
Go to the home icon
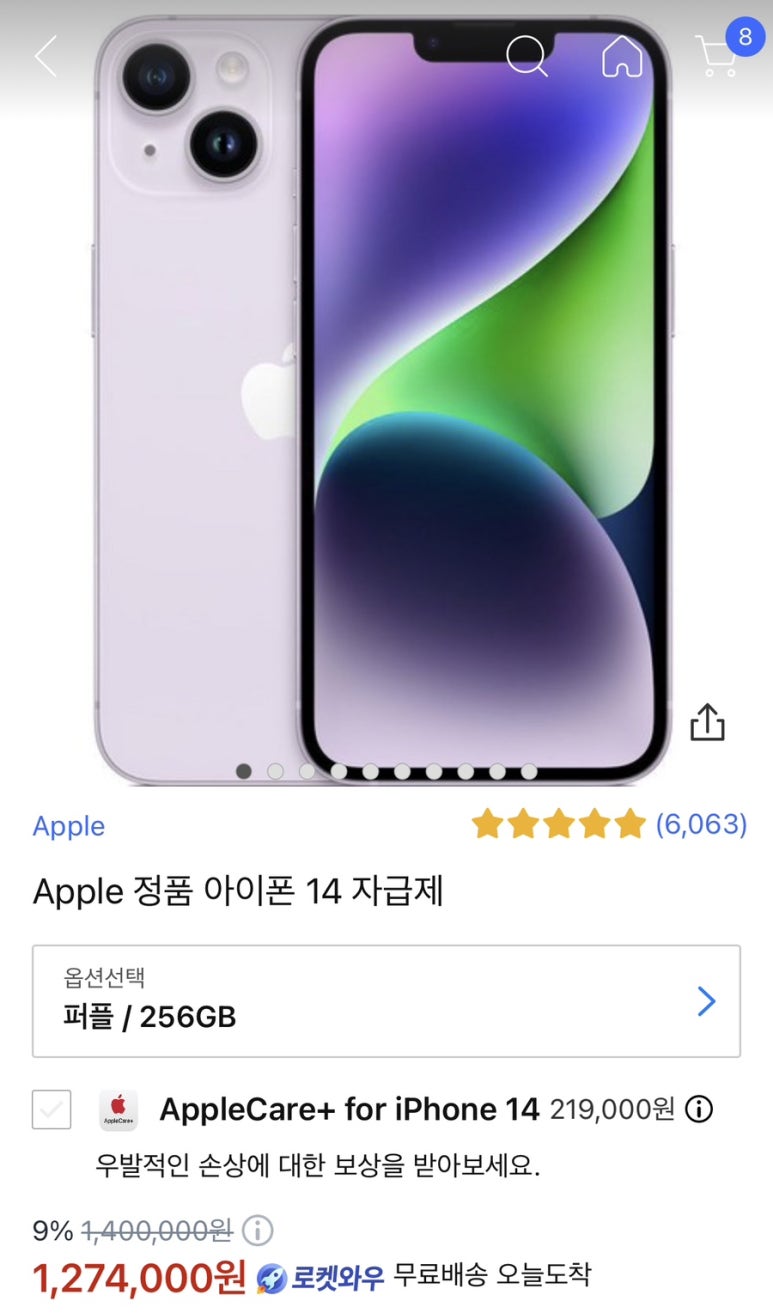click(622, 56)
